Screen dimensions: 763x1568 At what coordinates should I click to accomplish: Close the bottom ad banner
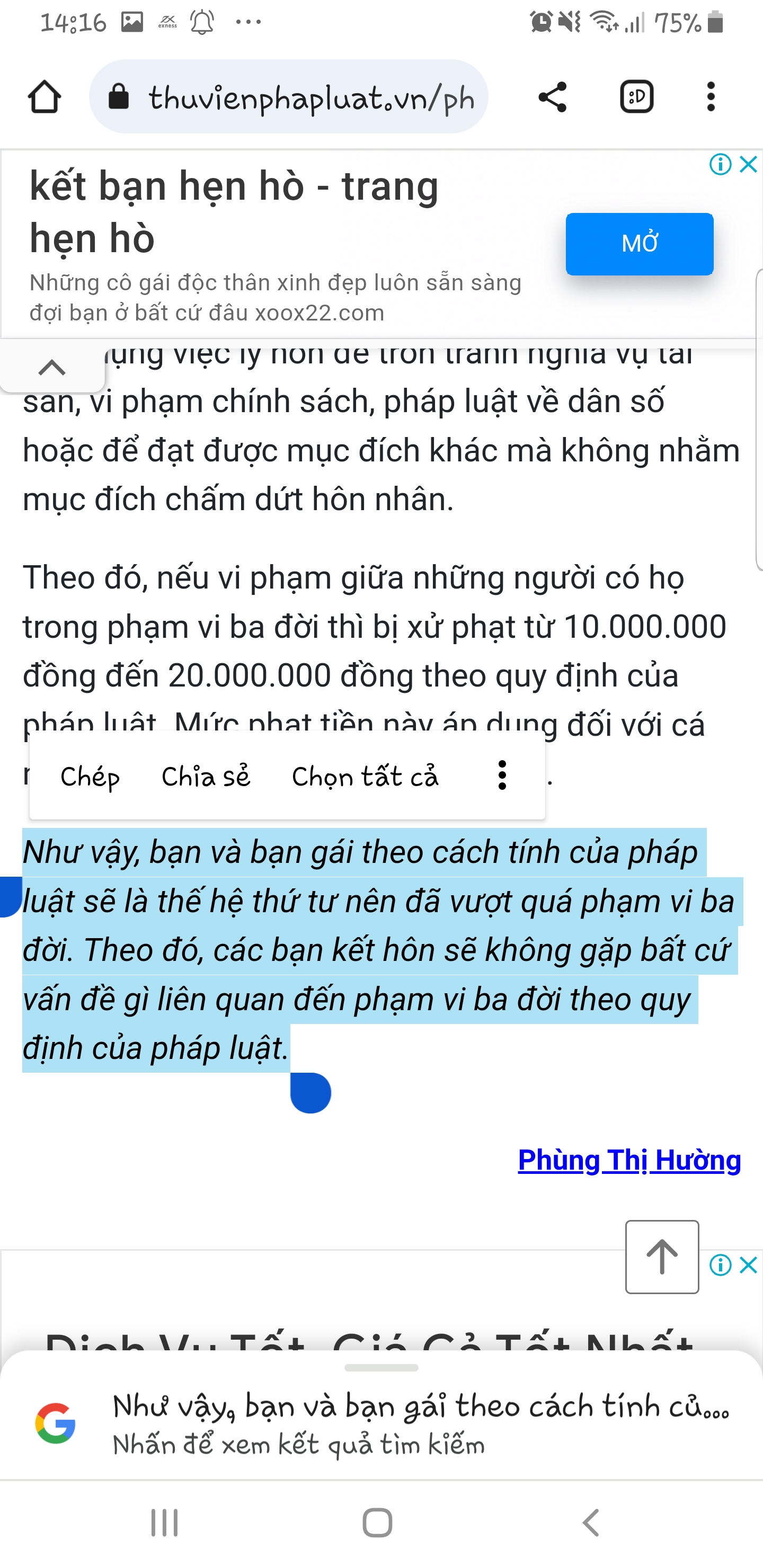(748, 1266)
